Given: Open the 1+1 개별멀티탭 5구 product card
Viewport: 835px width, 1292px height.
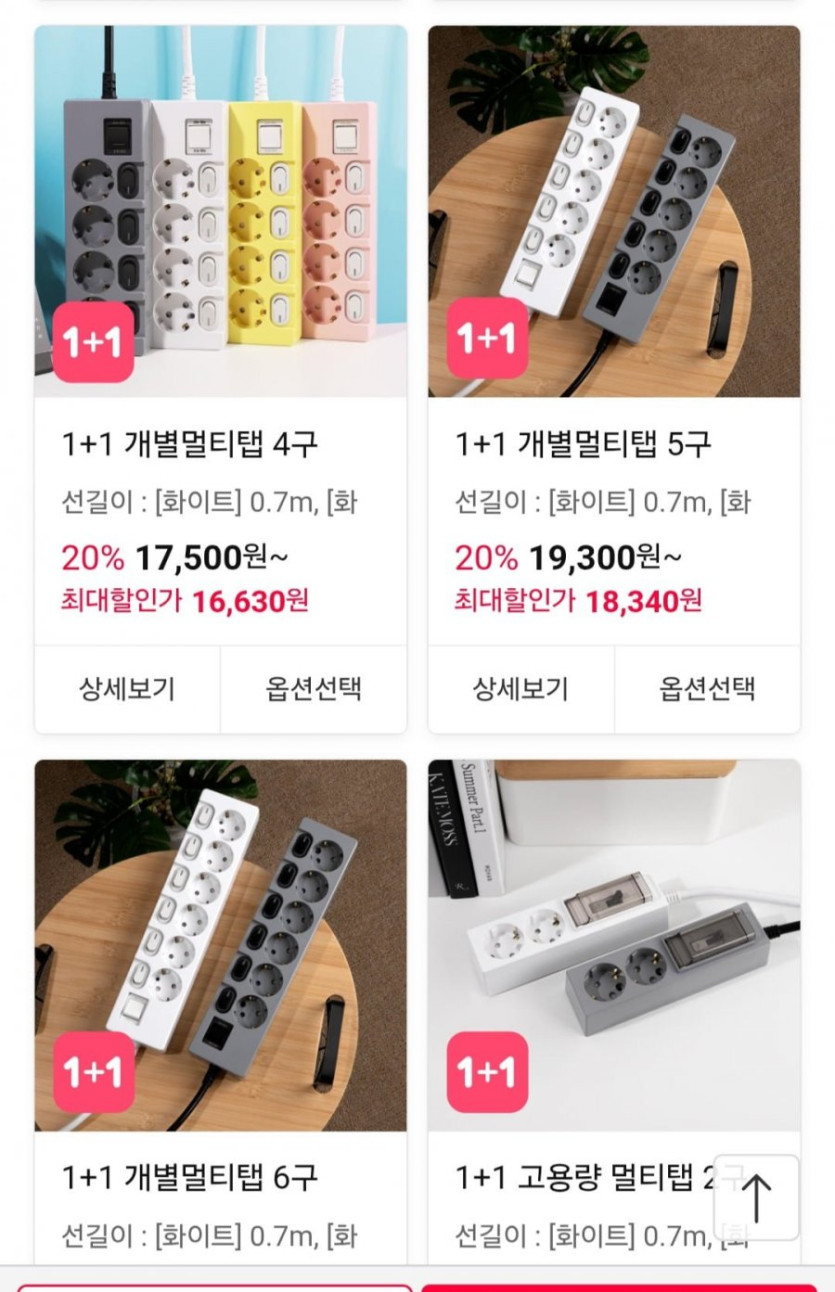Looking at the screenshot, I should [x=613, y=212].
